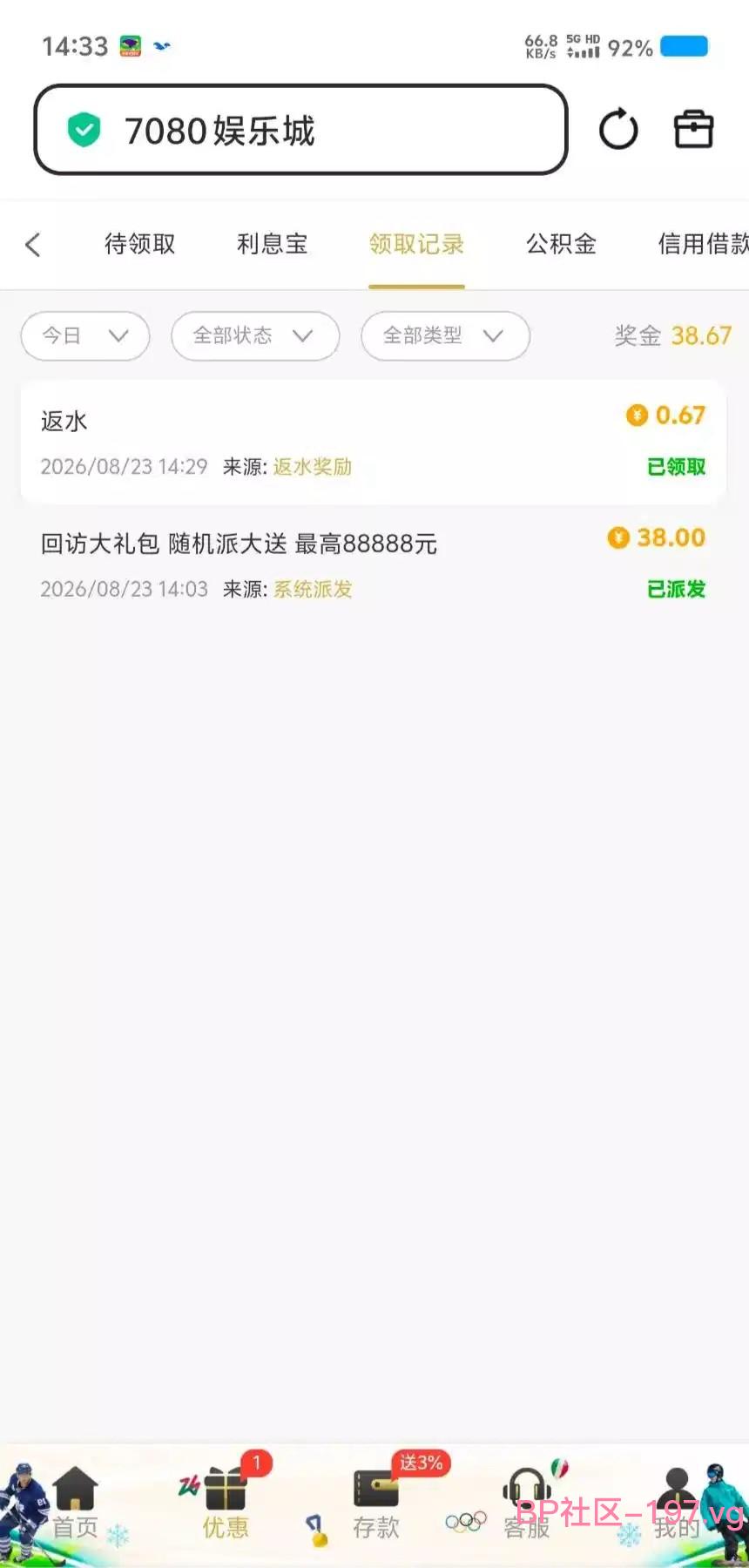Switch to the 待领取 tab
The height and width of the screenshot is (1568, 749).
[x=139, y=245]
